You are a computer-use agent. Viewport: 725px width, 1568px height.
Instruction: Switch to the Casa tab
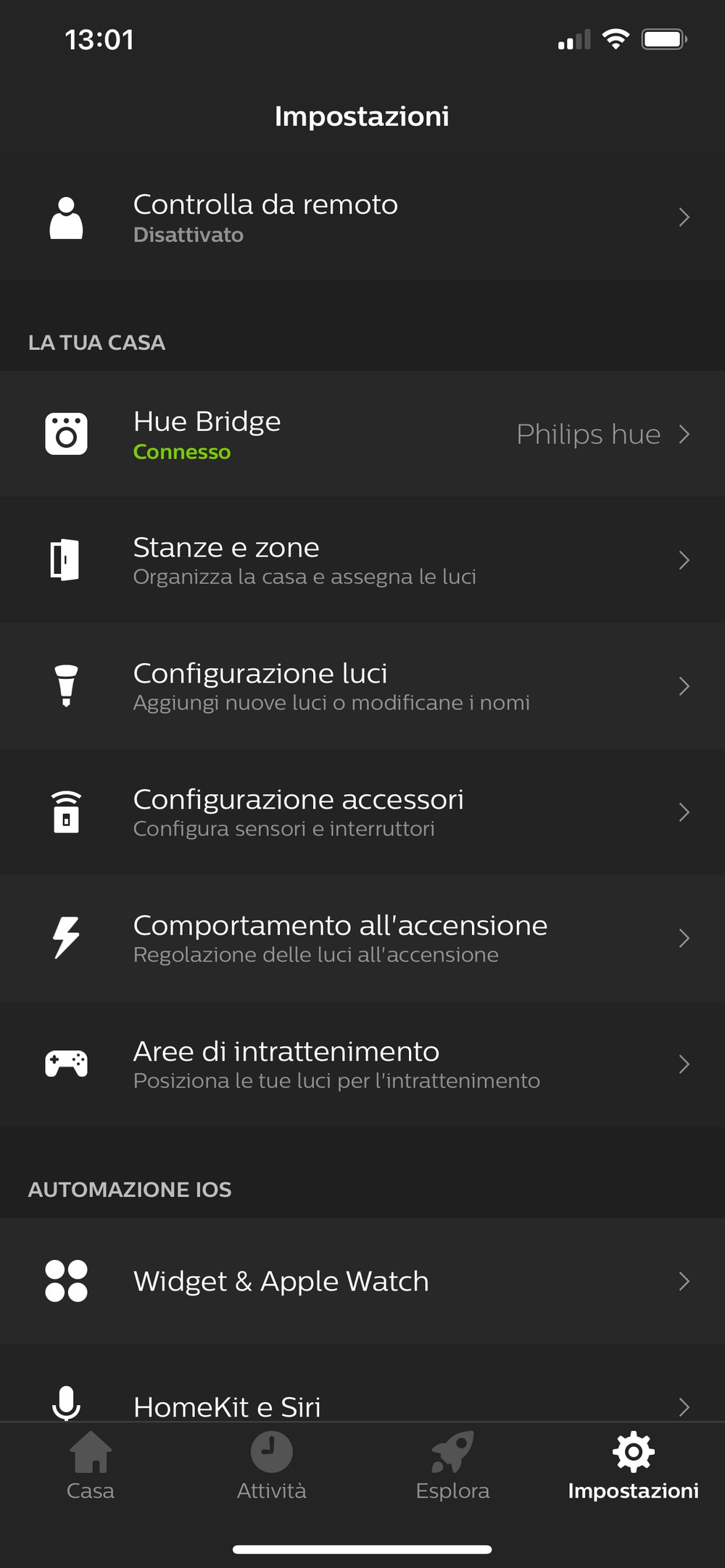[91, 1466]
